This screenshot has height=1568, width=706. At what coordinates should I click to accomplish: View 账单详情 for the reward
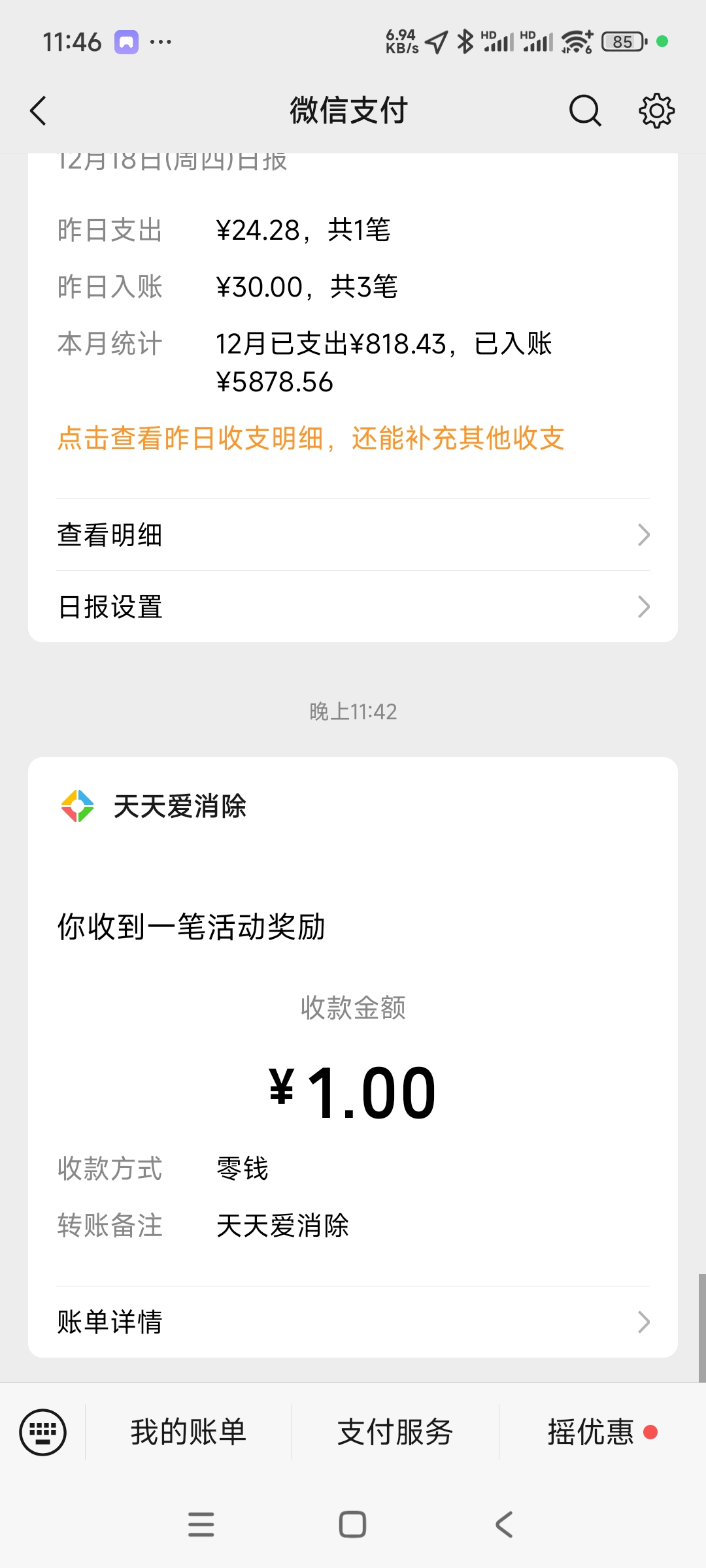pyautogui.click(x=353, y=1322)
